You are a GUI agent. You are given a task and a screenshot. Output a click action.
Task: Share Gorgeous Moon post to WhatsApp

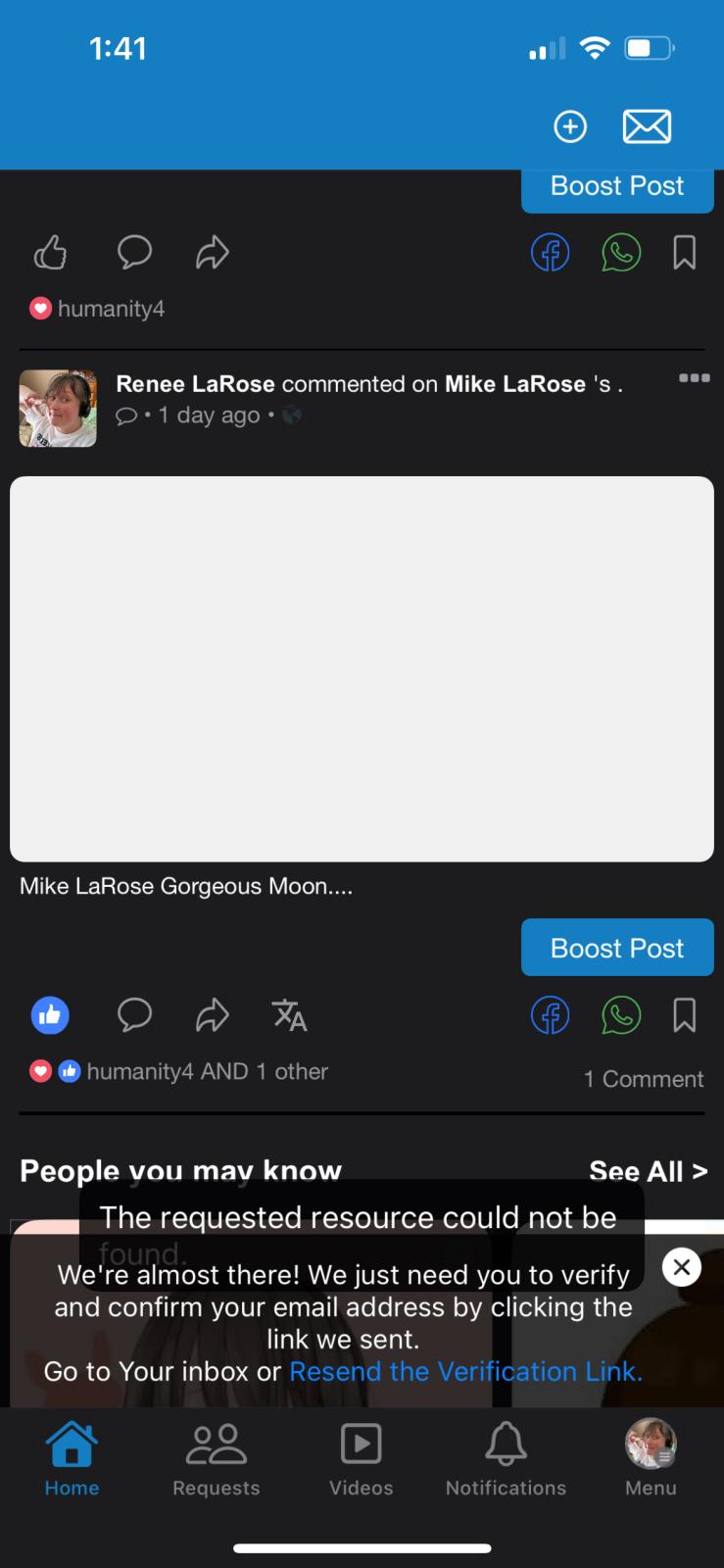621,1015
